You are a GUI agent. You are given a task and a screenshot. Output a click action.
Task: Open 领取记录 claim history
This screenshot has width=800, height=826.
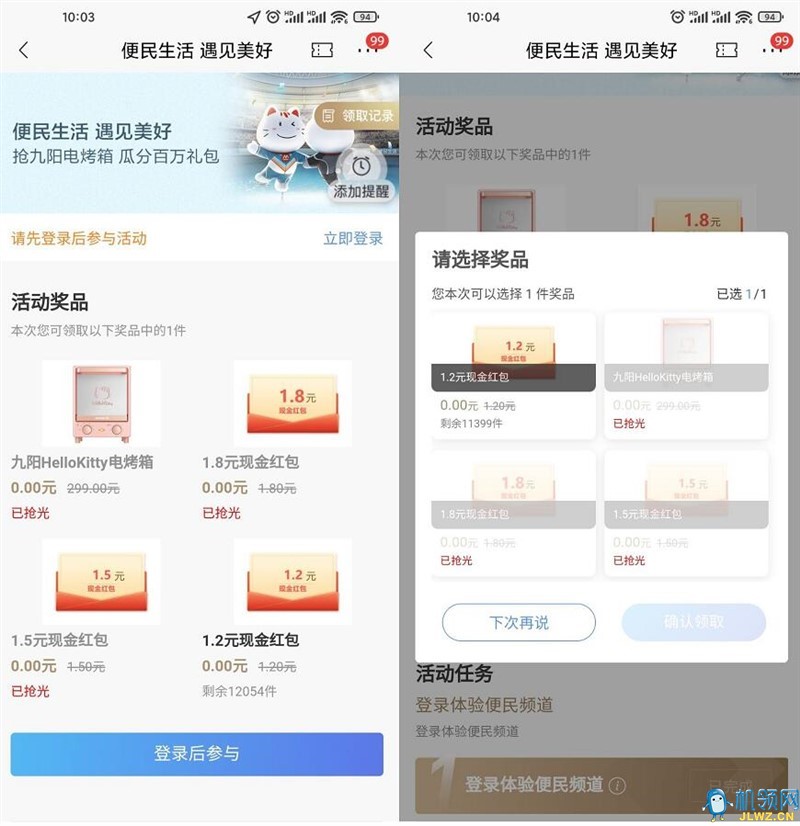(357, 116)
